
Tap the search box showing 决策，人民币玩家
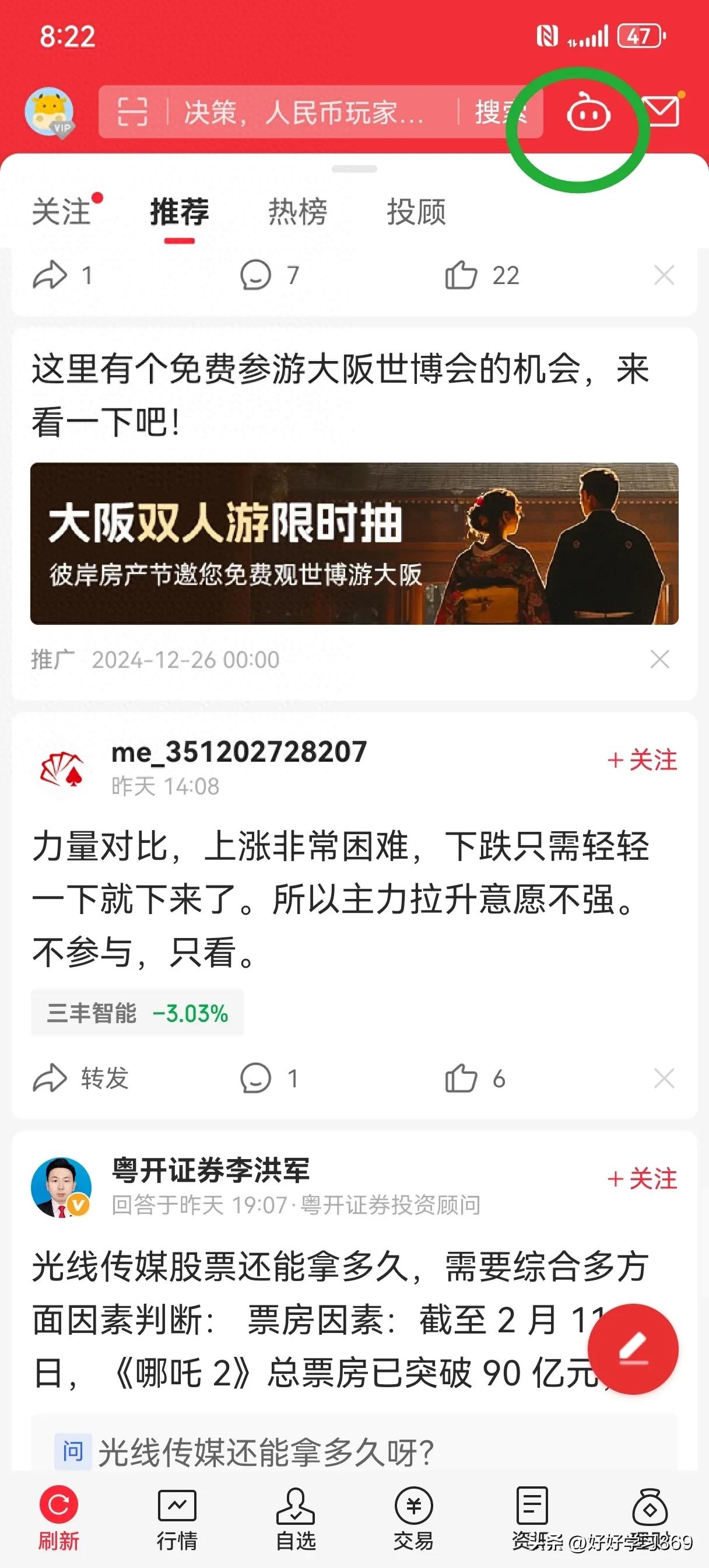click(x=304, y=113)
